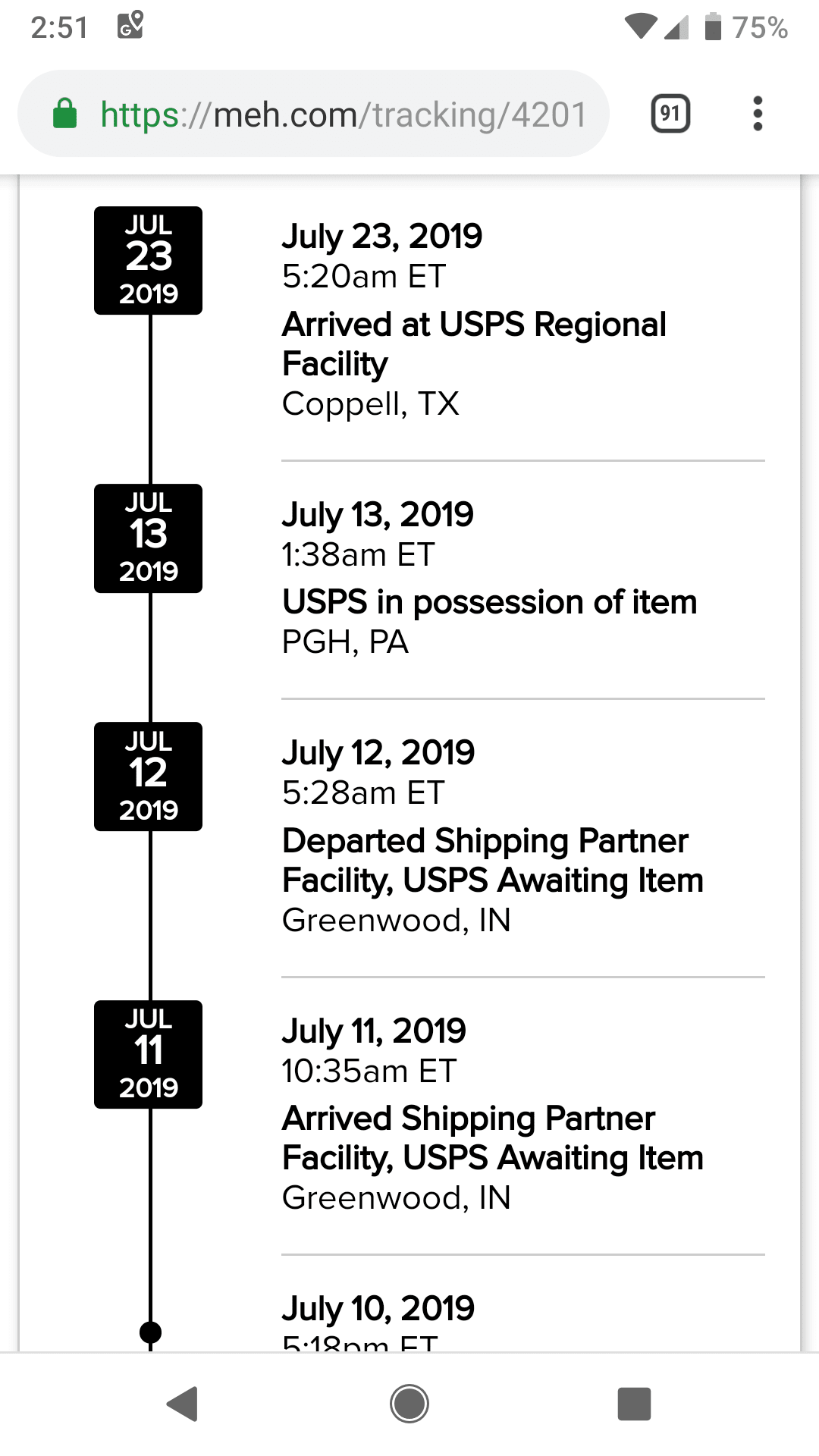Image resolution: width=819 pixels, height=1456 pixels.
Task: Open the tab switcher showing 91 tabs
Action: [x=670, y=115]
